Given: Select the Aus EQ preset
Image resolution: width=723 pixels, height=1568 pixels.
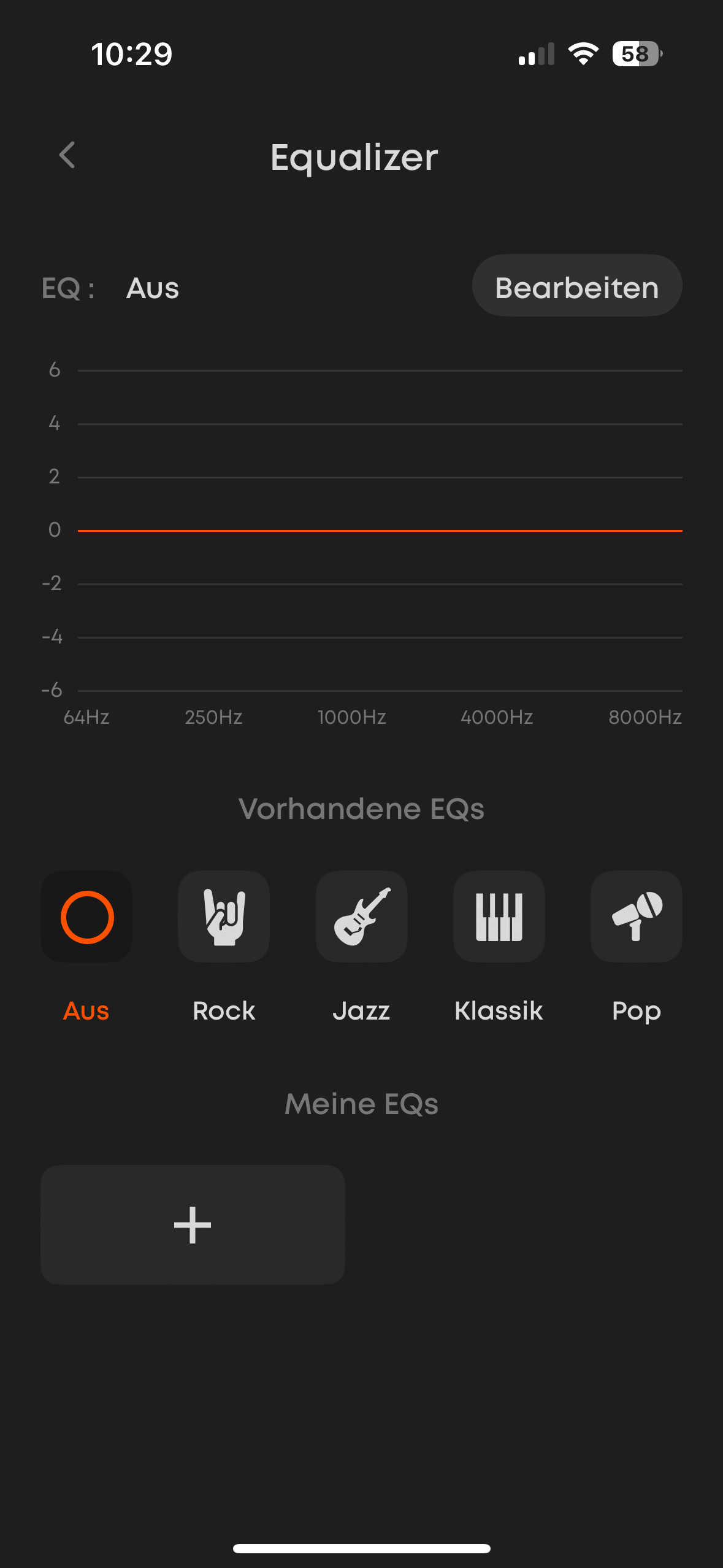Looking at the screenshot, I should coord(86,917).
